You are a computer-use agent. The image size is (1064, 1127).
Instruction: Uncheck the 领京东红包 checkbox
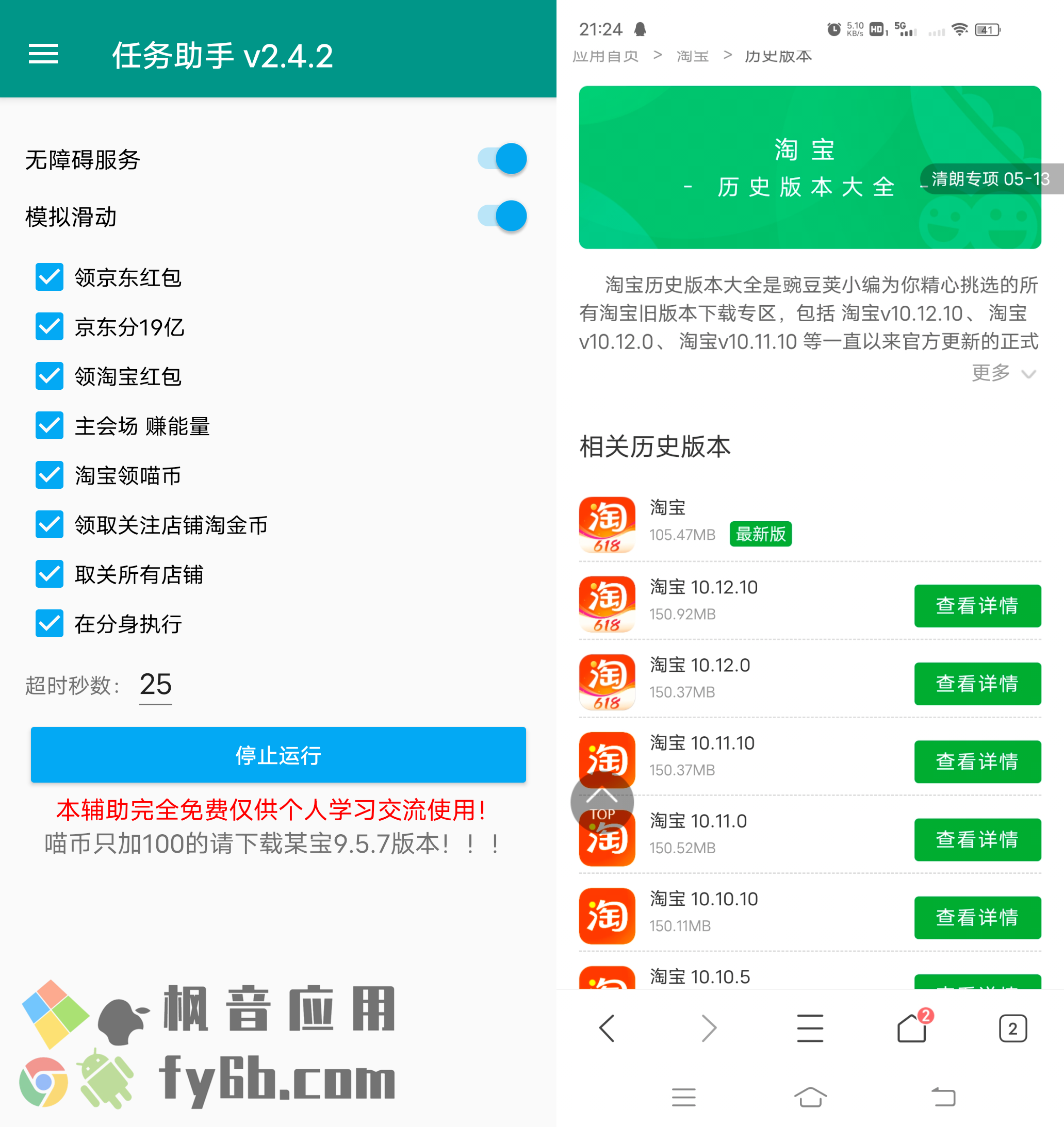tap(50, 277)
